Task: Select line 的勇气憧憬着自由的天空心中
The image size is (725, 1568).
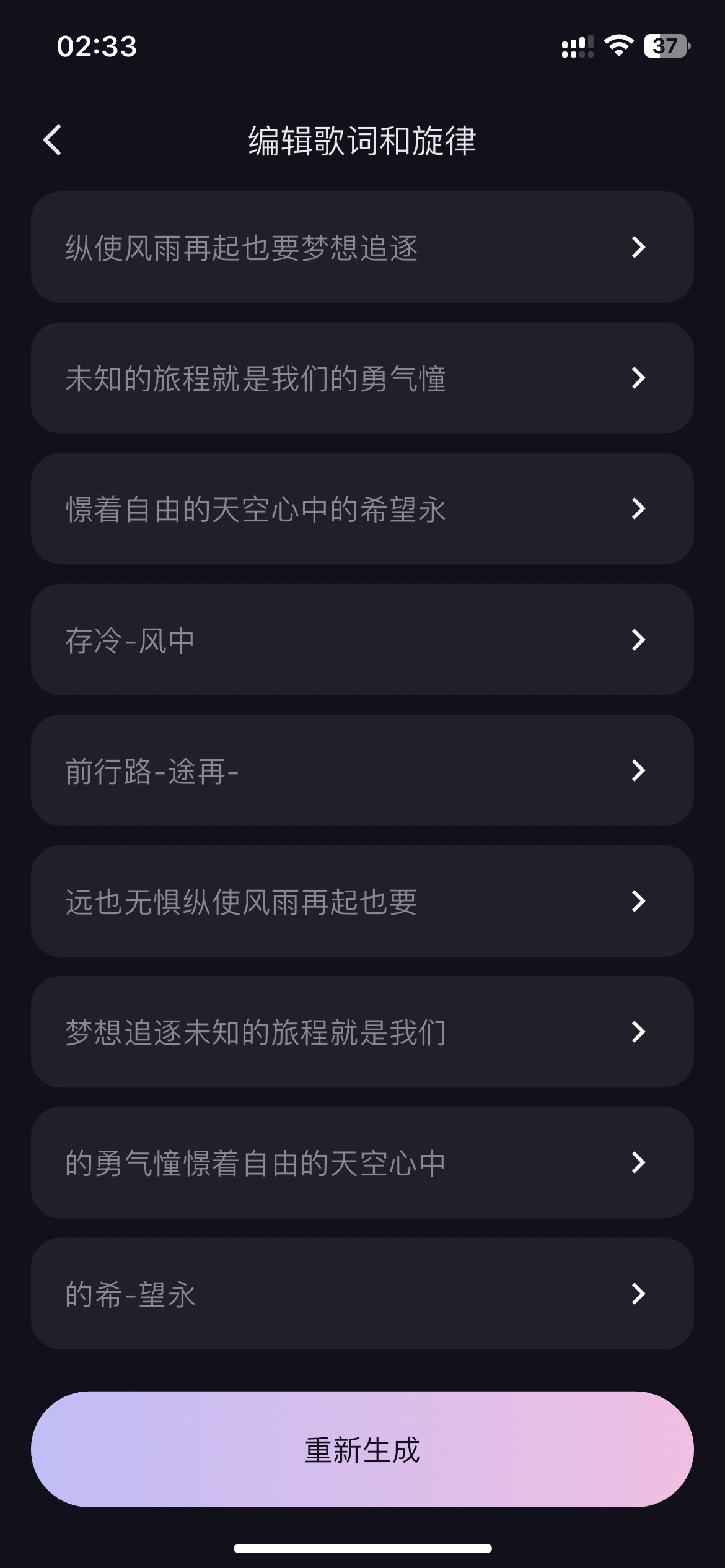Action: pos(362,1162)
